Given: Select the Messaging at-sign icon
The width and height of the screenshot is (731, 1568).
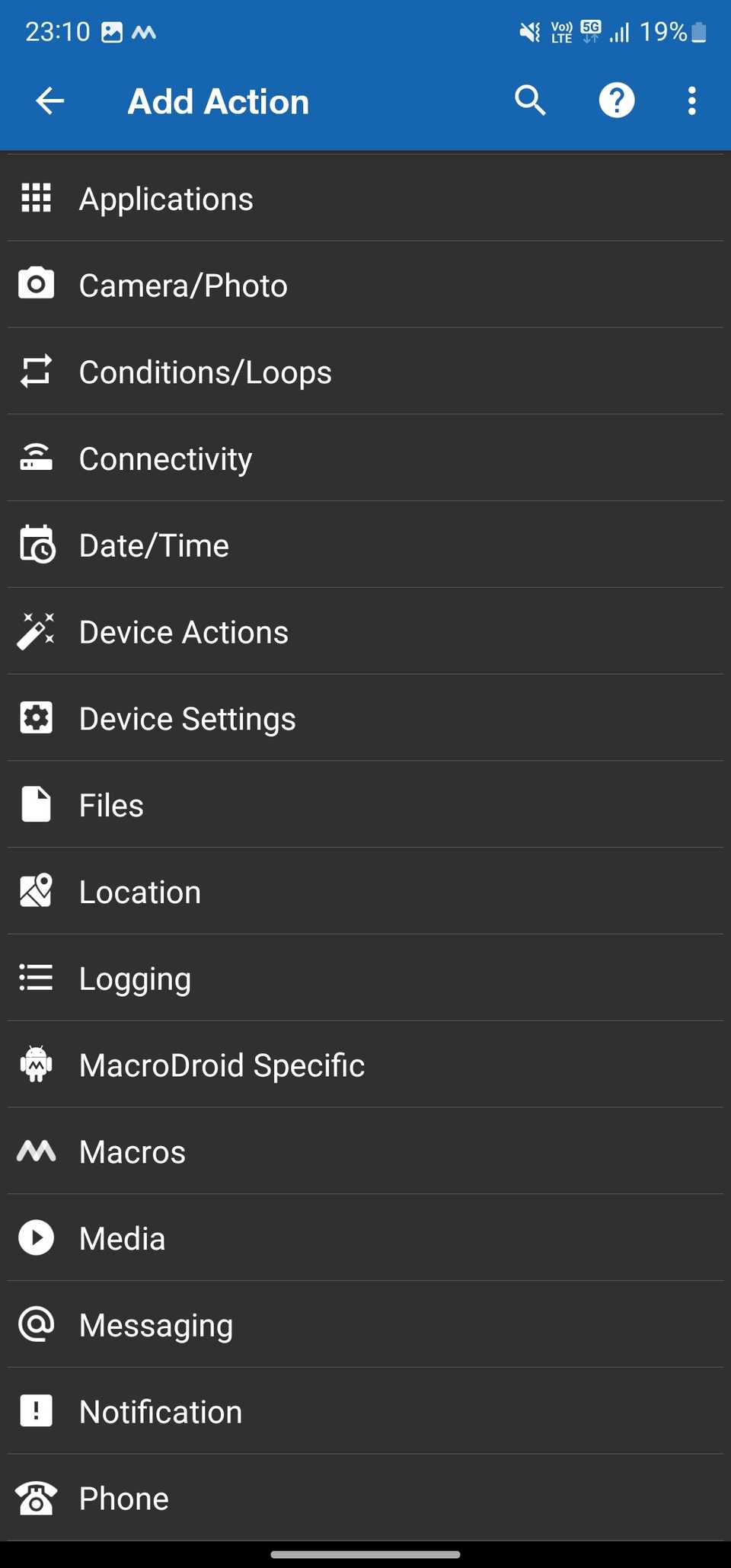Looking at the screenshot, I should tap(35, 1324).
